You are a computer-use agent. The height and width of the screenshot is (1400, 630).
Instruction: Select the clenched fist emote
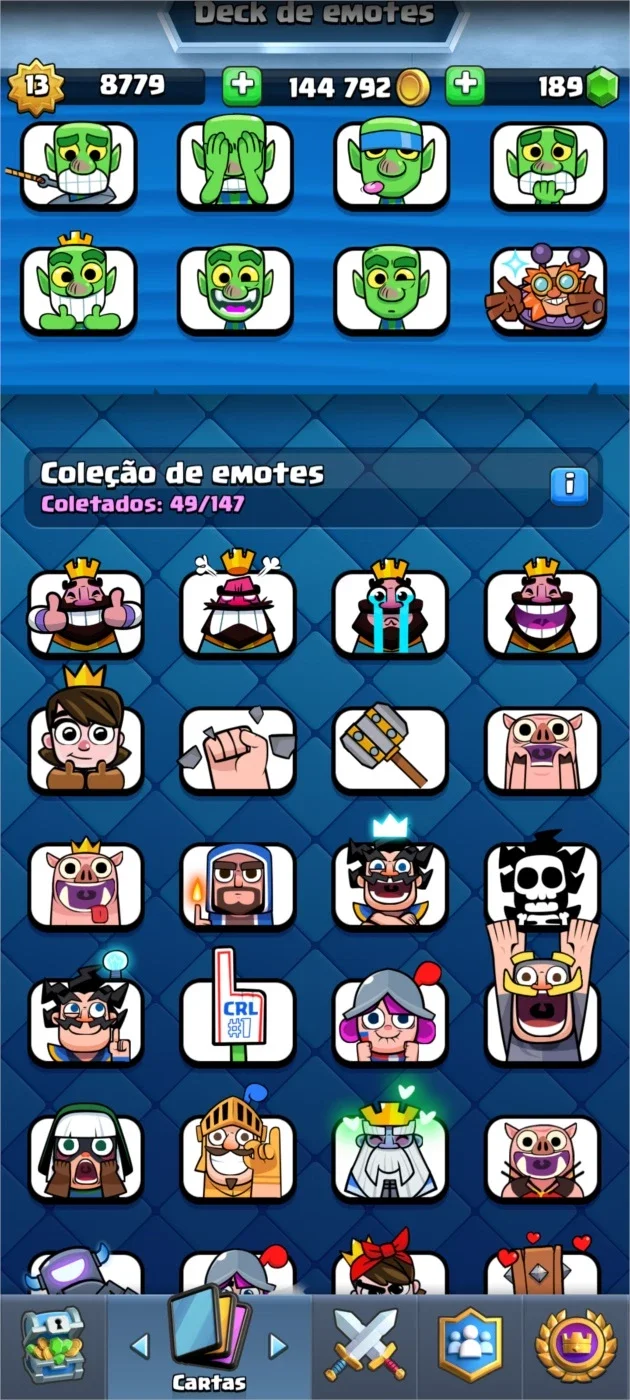tap(238, 750)
